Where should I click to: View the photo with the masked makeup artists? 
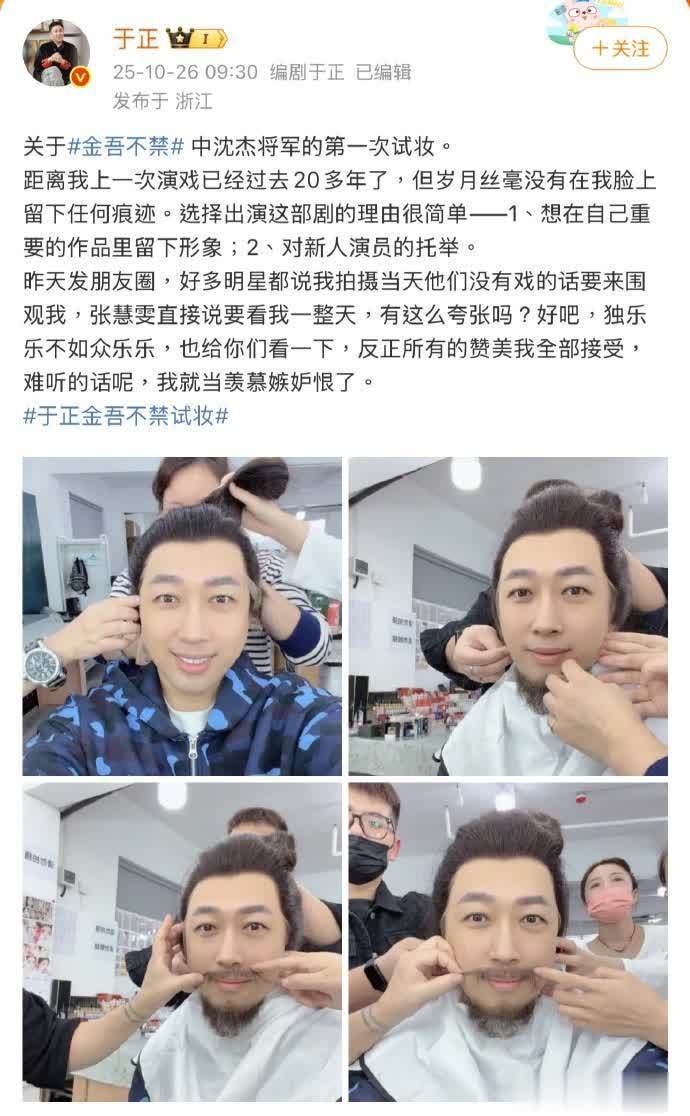tap(508, 941)
